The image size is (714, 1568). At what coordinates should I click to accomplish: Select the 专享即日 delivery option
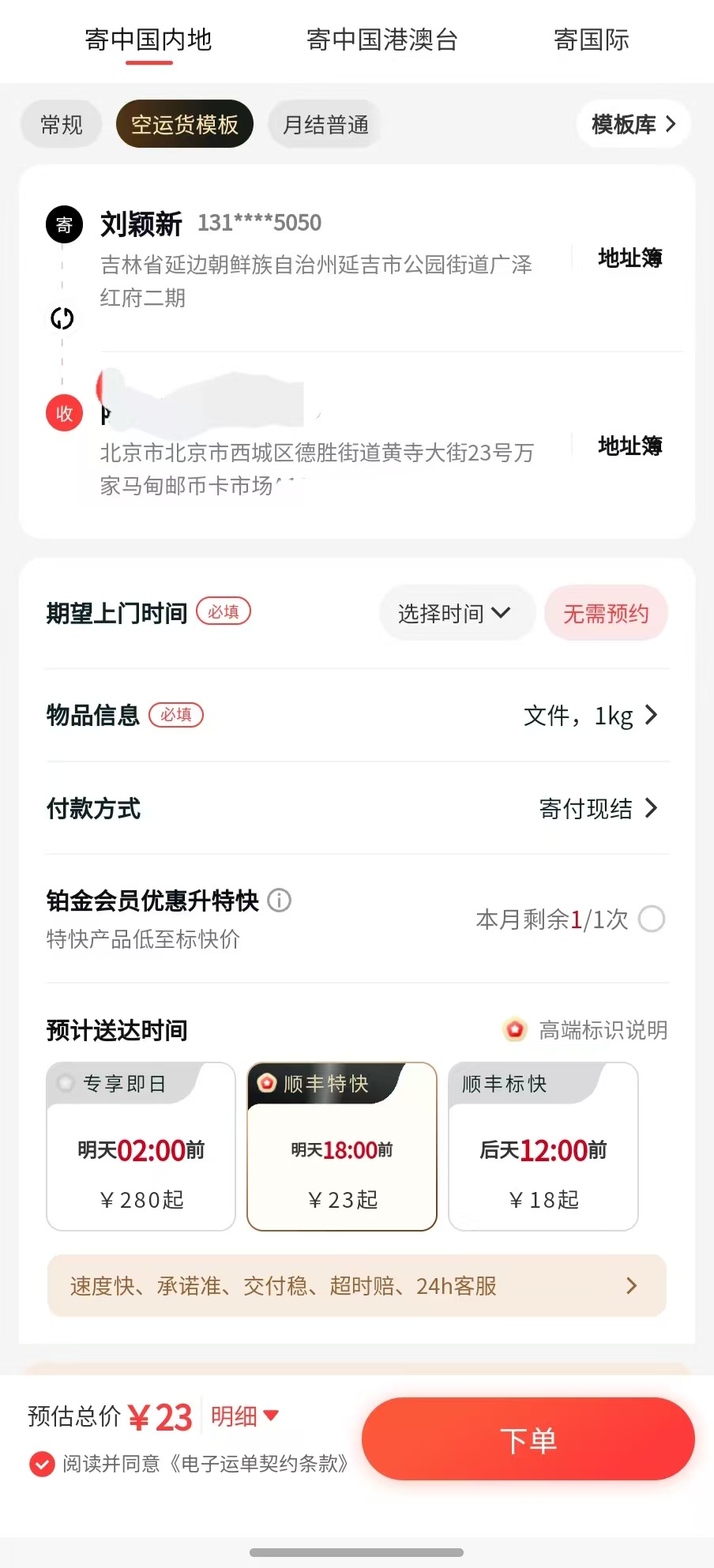(x=141, y=1146)
